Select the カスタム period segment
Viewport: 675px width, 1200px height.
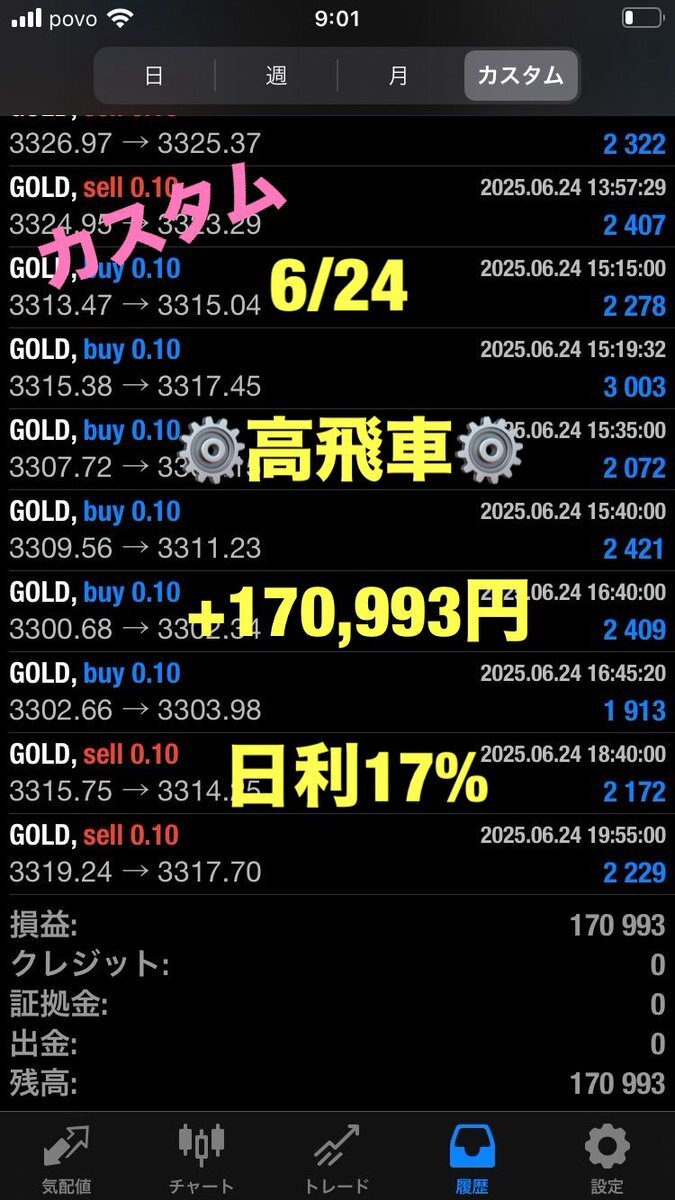click(x=521, y=75)
